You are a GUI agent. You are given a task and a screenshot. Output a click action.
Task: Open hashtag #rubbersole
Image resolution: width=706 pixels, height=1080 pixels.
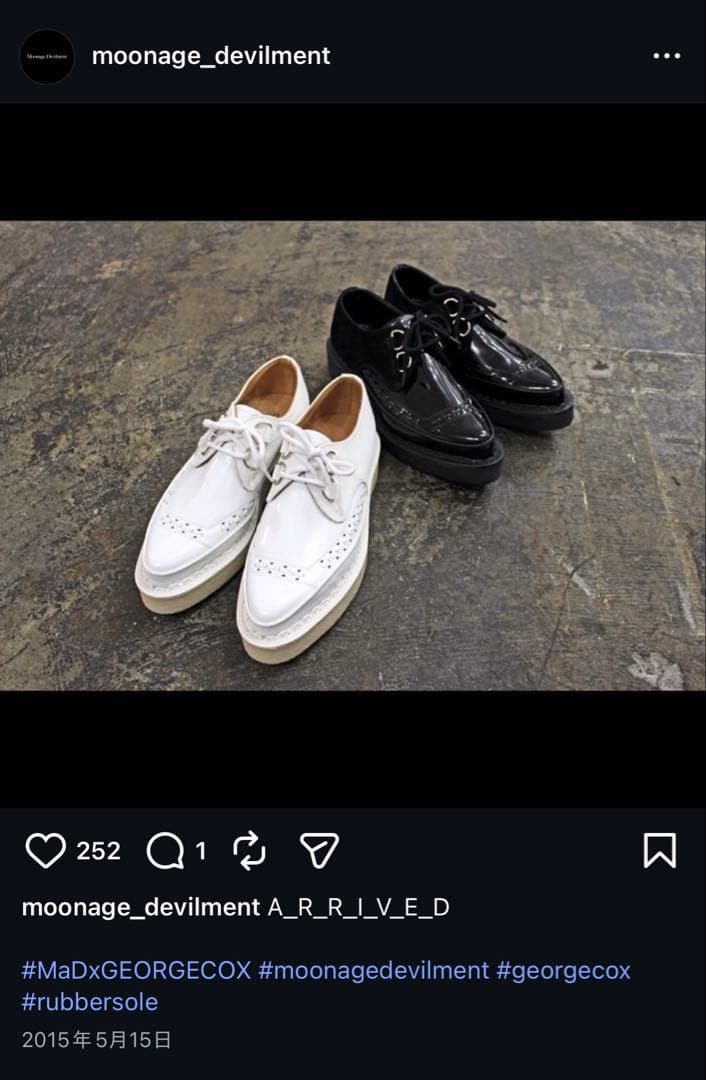coord(90,1001)
